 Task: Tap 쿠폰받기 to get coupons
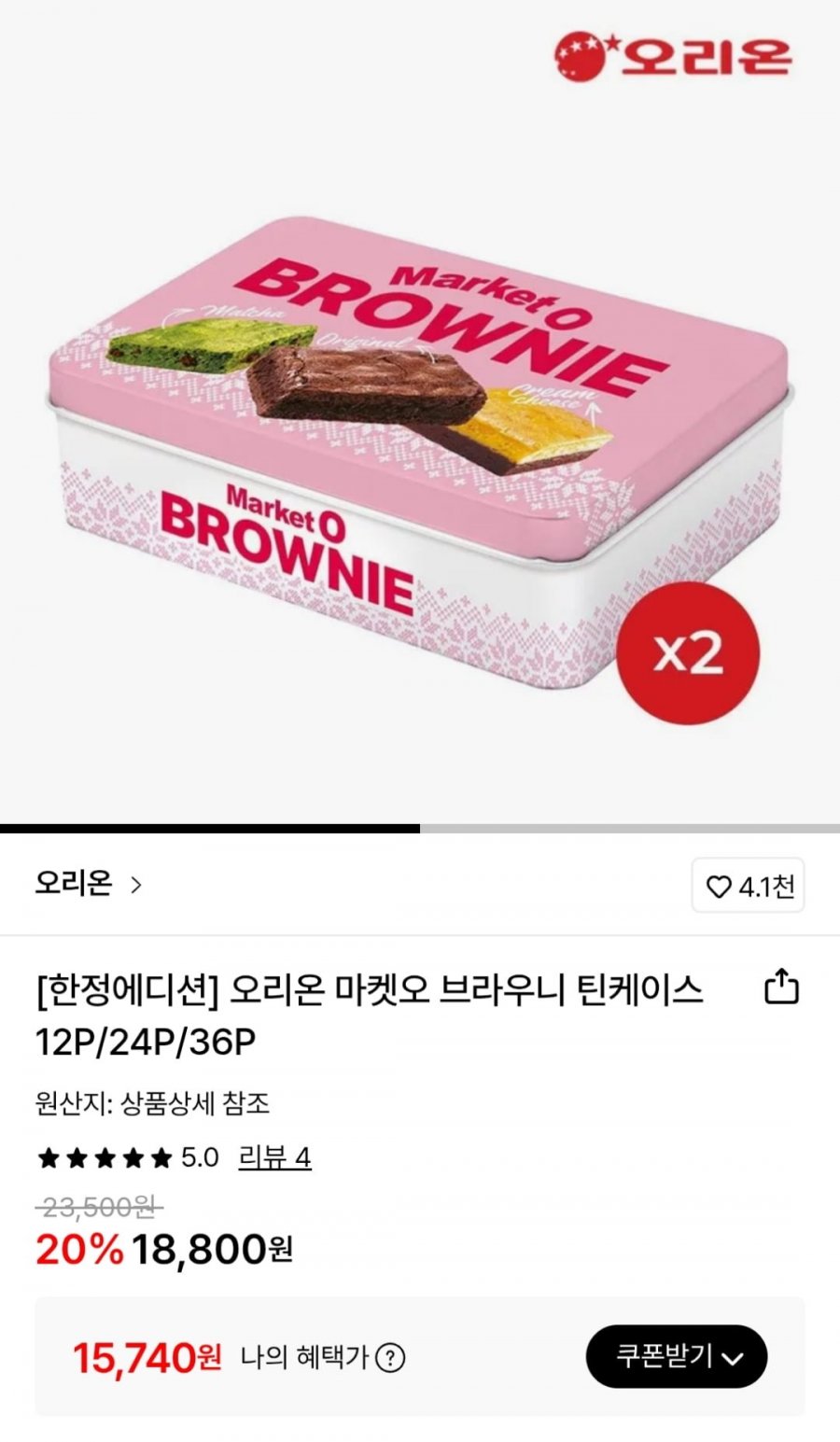coord(676,1356)
